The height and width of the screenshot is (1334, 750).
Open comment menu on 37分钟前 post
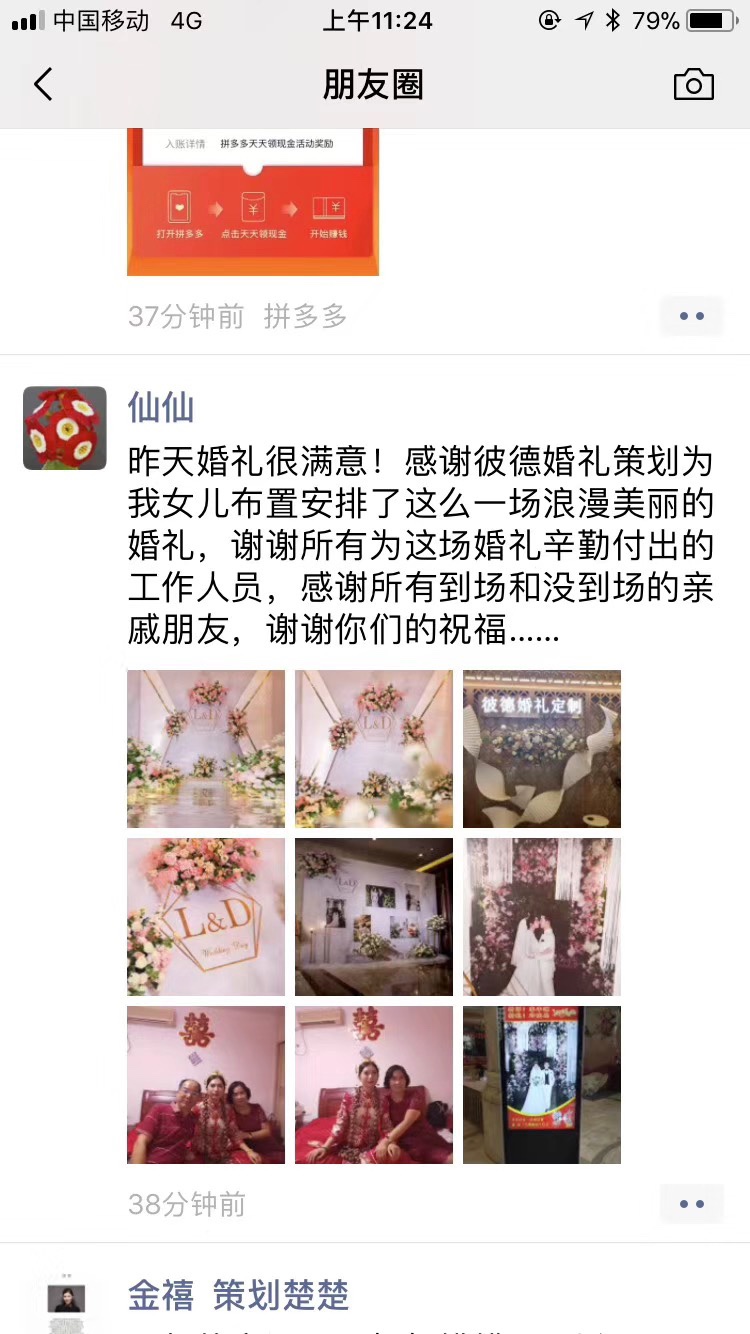(x=691, y=316)
